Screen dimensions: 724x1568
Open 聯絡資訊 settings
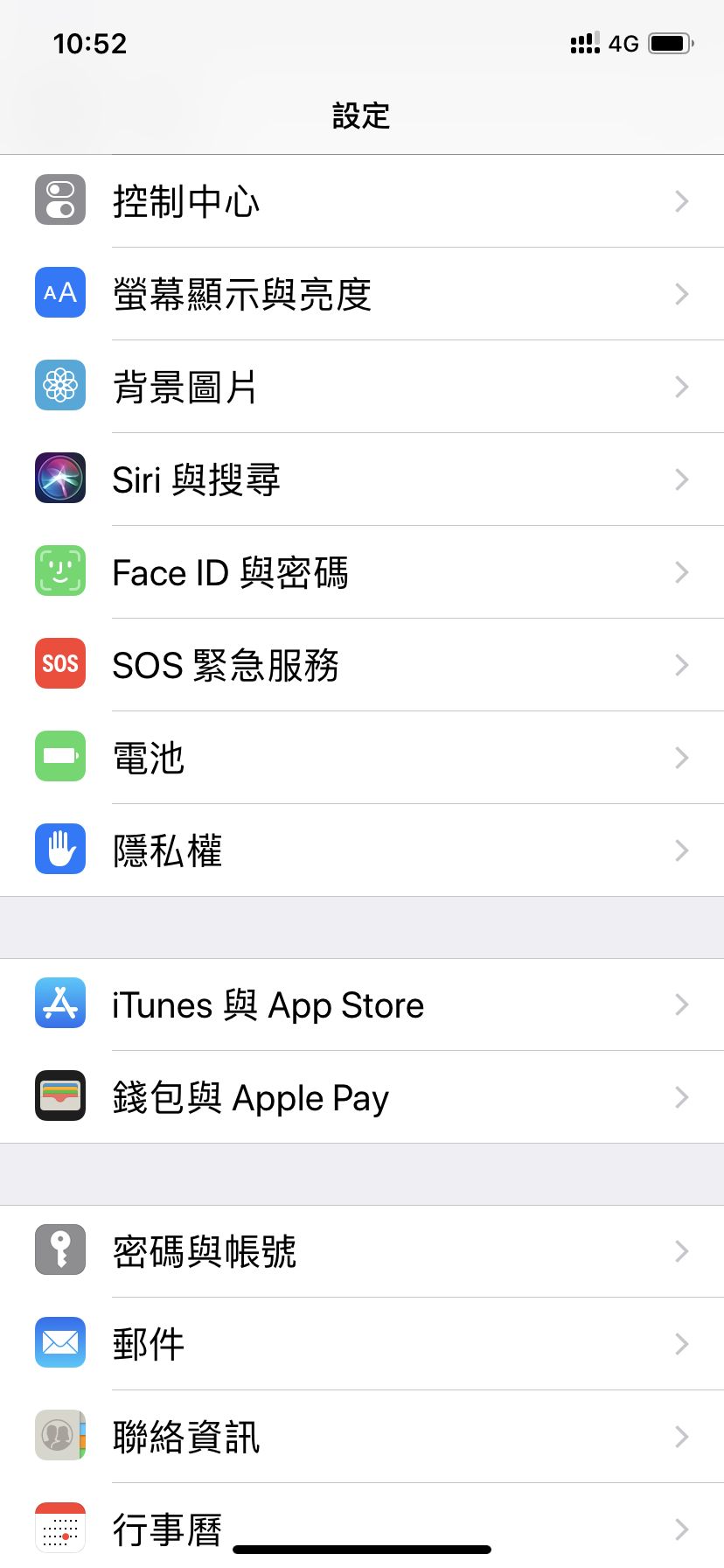coord(362,1437)
